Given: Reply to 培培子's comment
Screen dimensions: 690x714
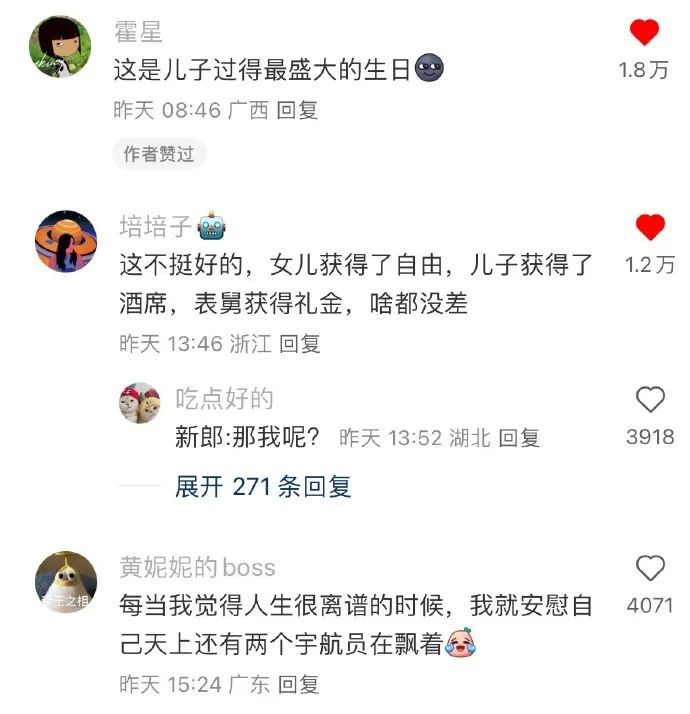Looking at the screenshot, I should point(299,344).
